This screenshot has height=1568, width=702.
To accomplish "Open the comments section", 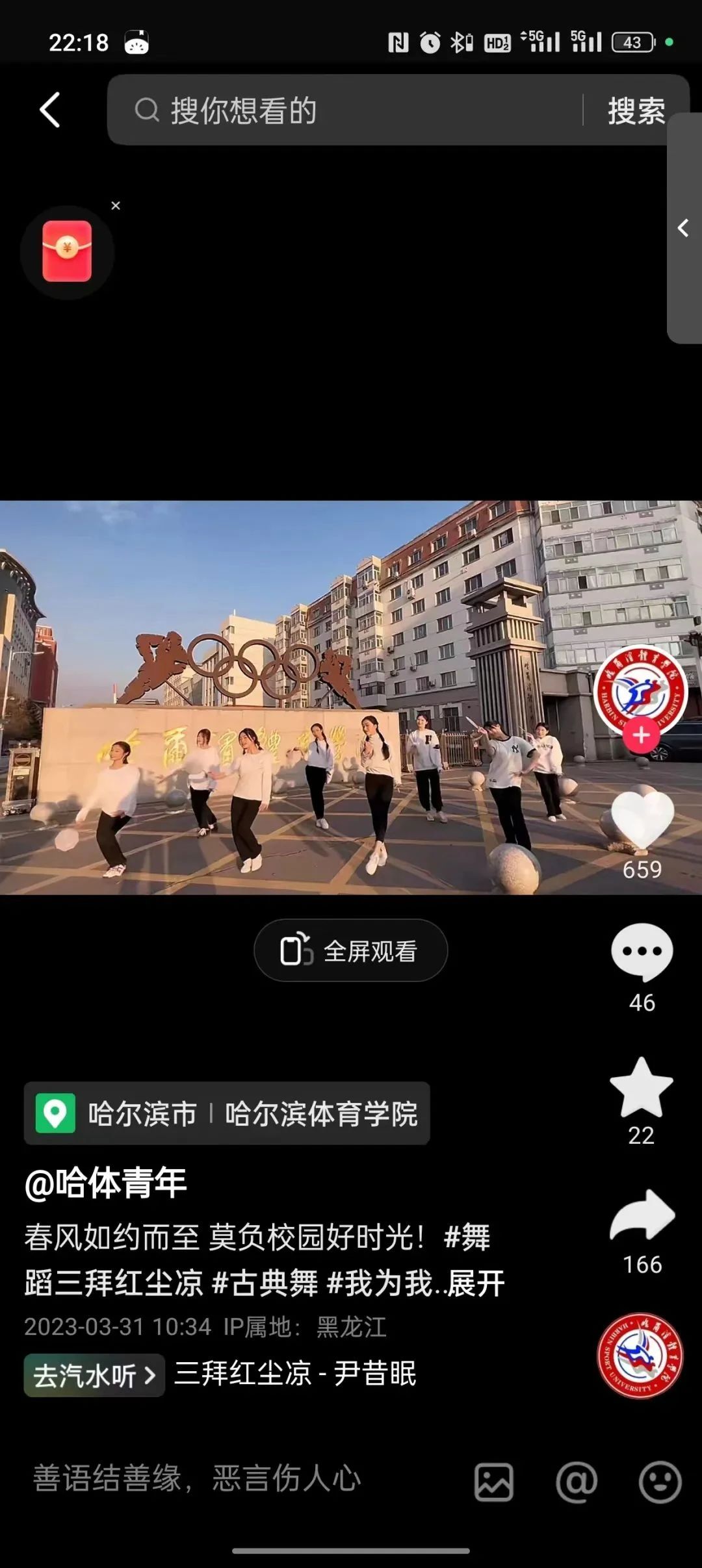I will (x=642, y=952).
